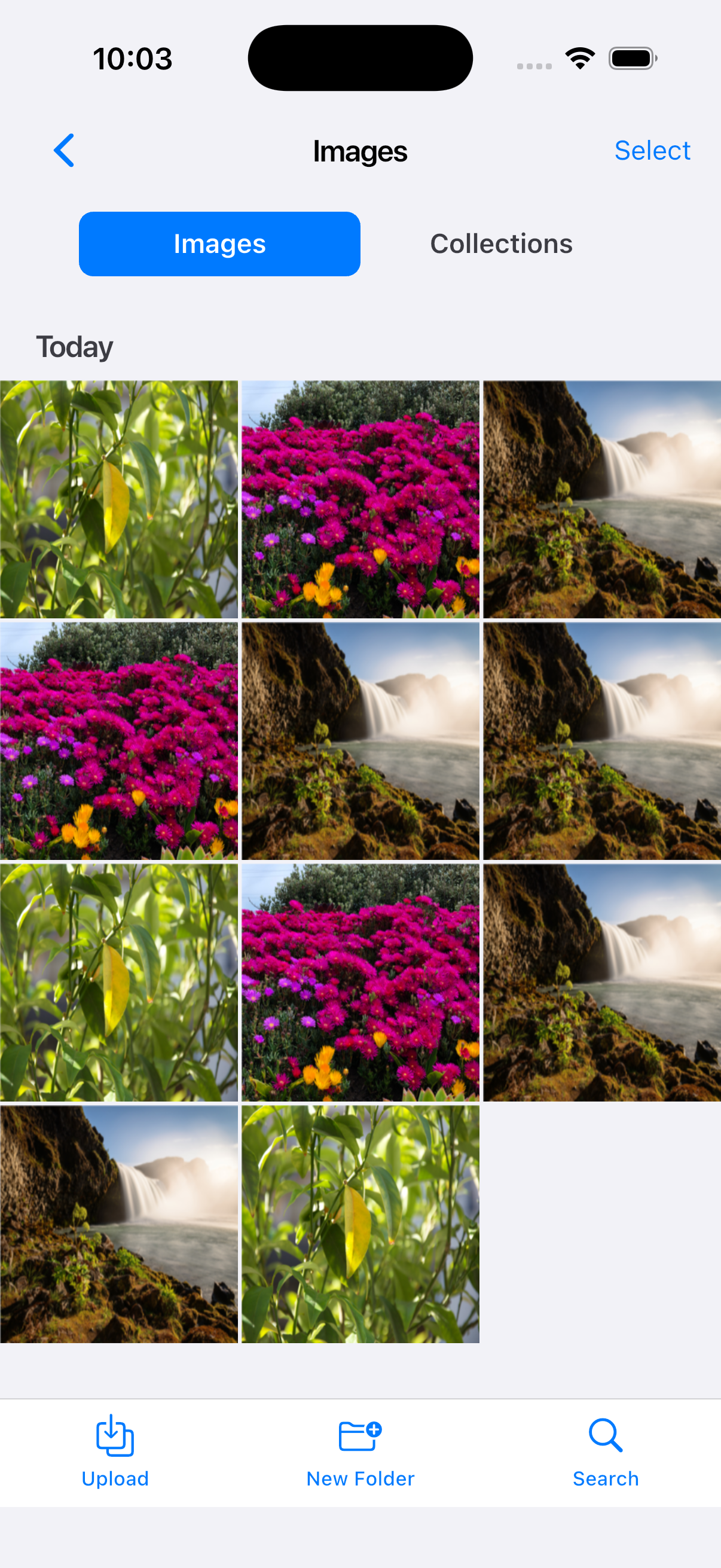Tap the Images page title
721x1568 pixels.
pos(359,150)
